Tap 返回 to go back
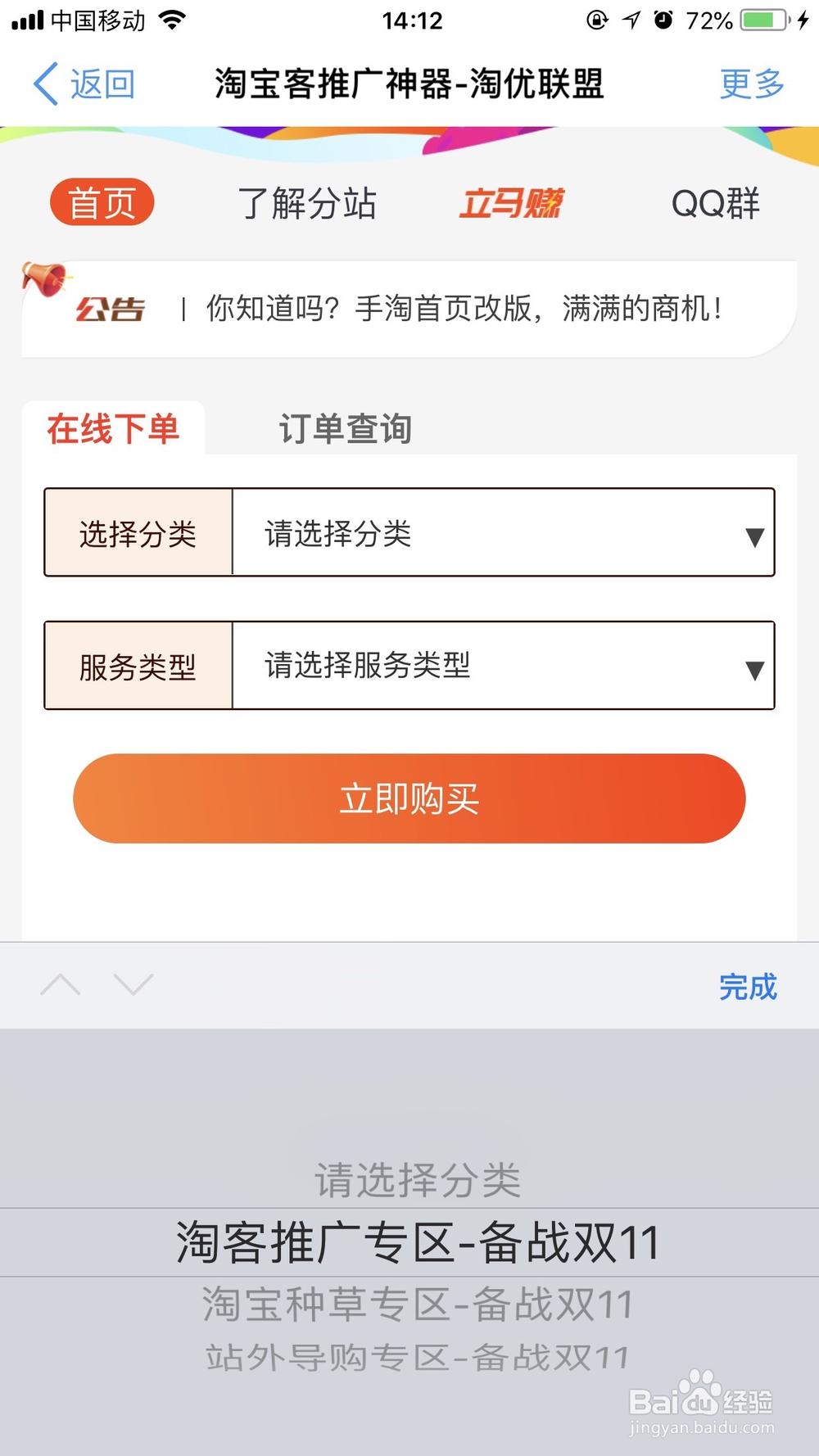Image resolution: width=819 pixels, height=1456 pixels. coord(84,84)
